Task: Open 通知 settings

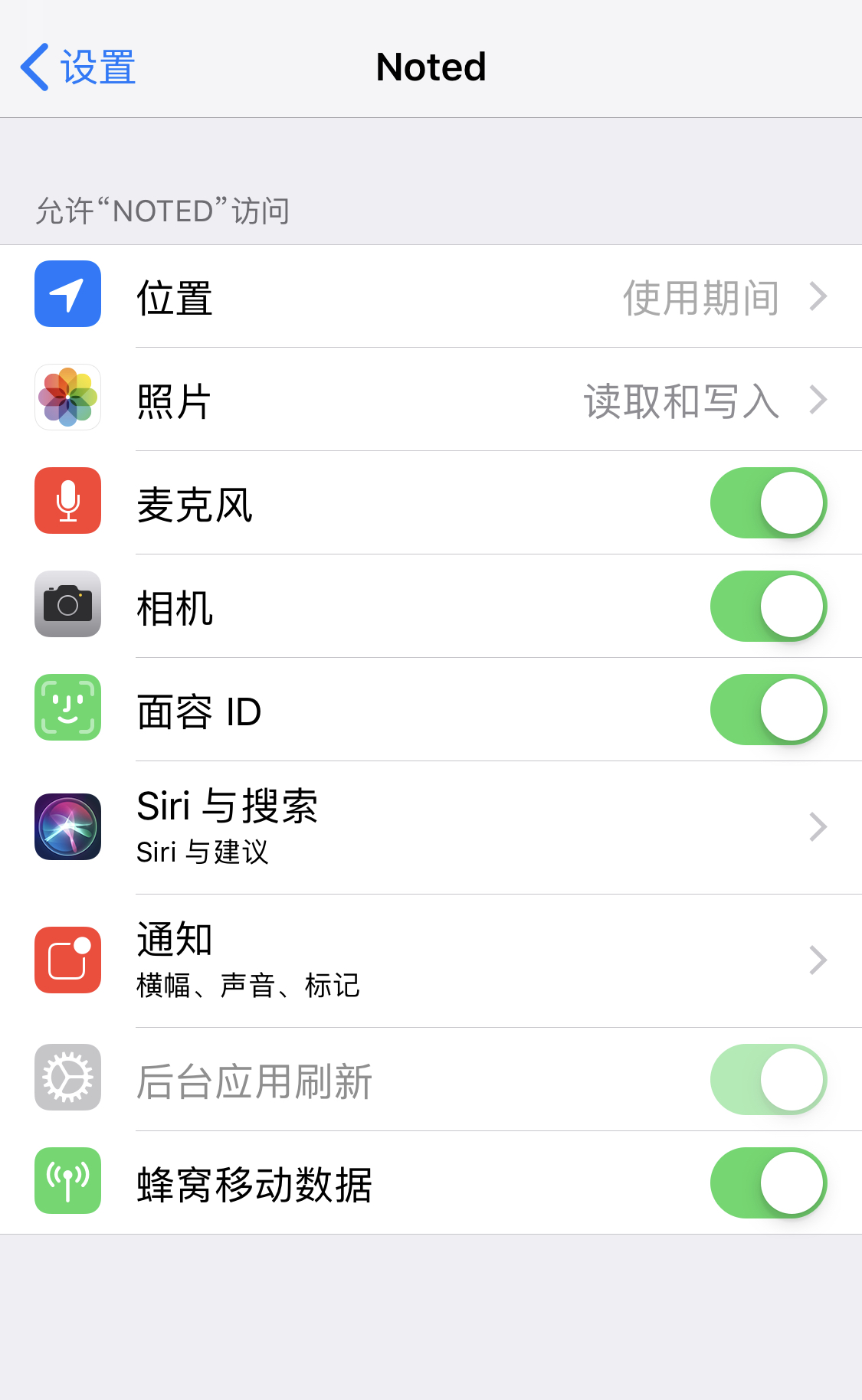Action: (431, 961)
